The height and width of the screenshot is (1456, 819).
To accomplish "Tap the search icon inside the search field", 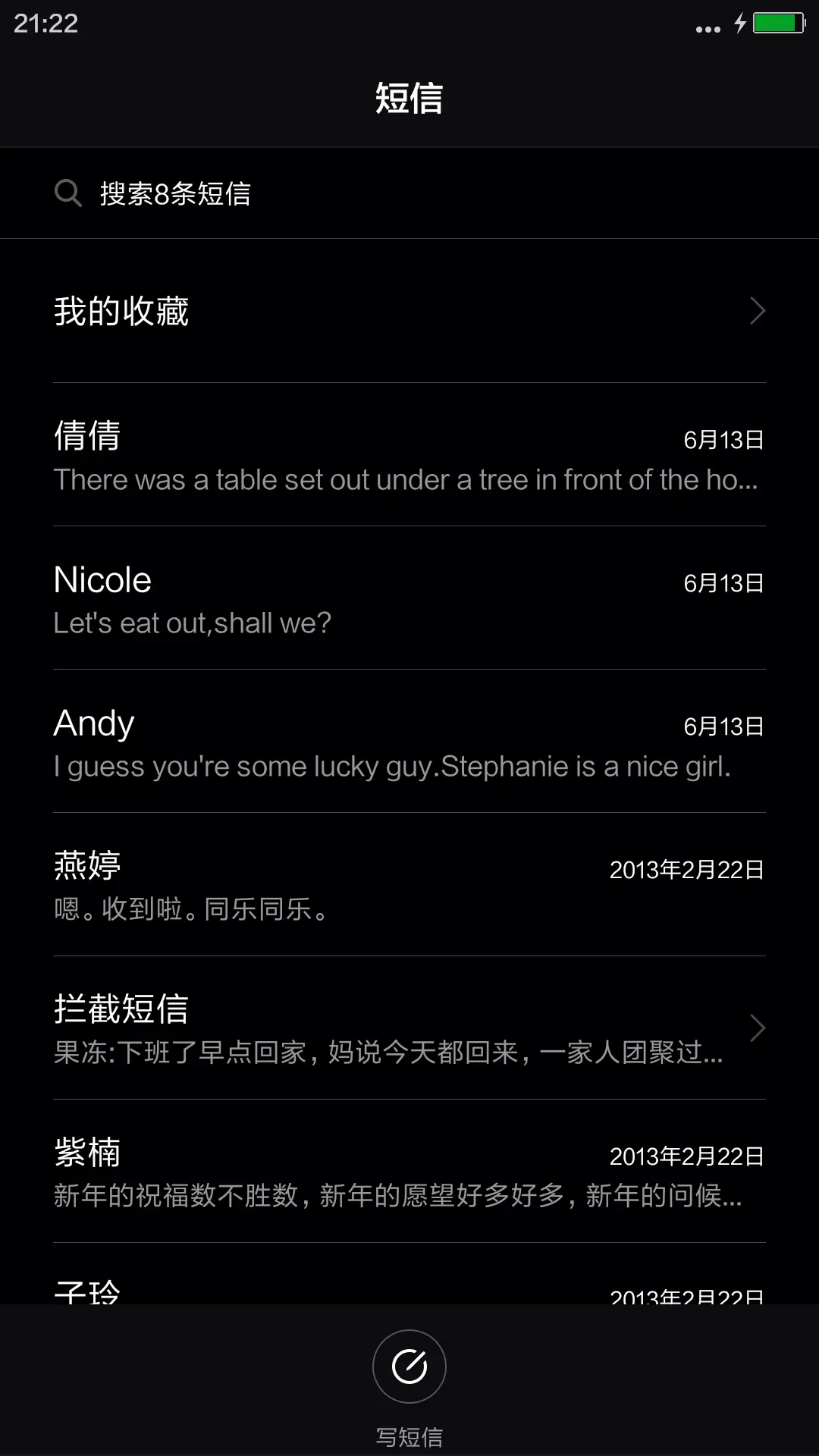I will pos(69,193).
